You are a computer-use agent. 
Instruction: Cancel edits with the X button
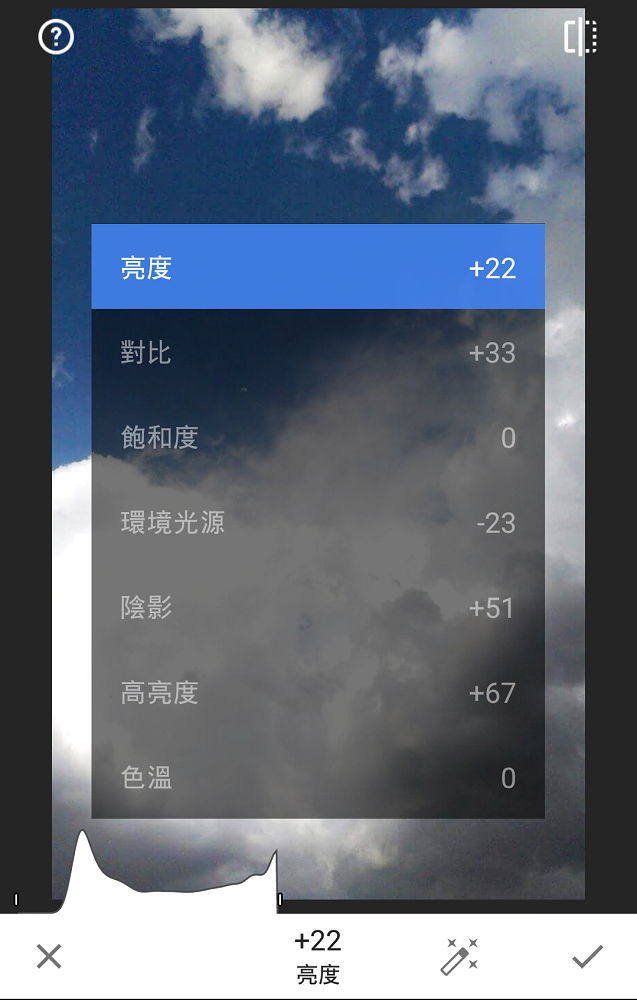click(49, 956)
